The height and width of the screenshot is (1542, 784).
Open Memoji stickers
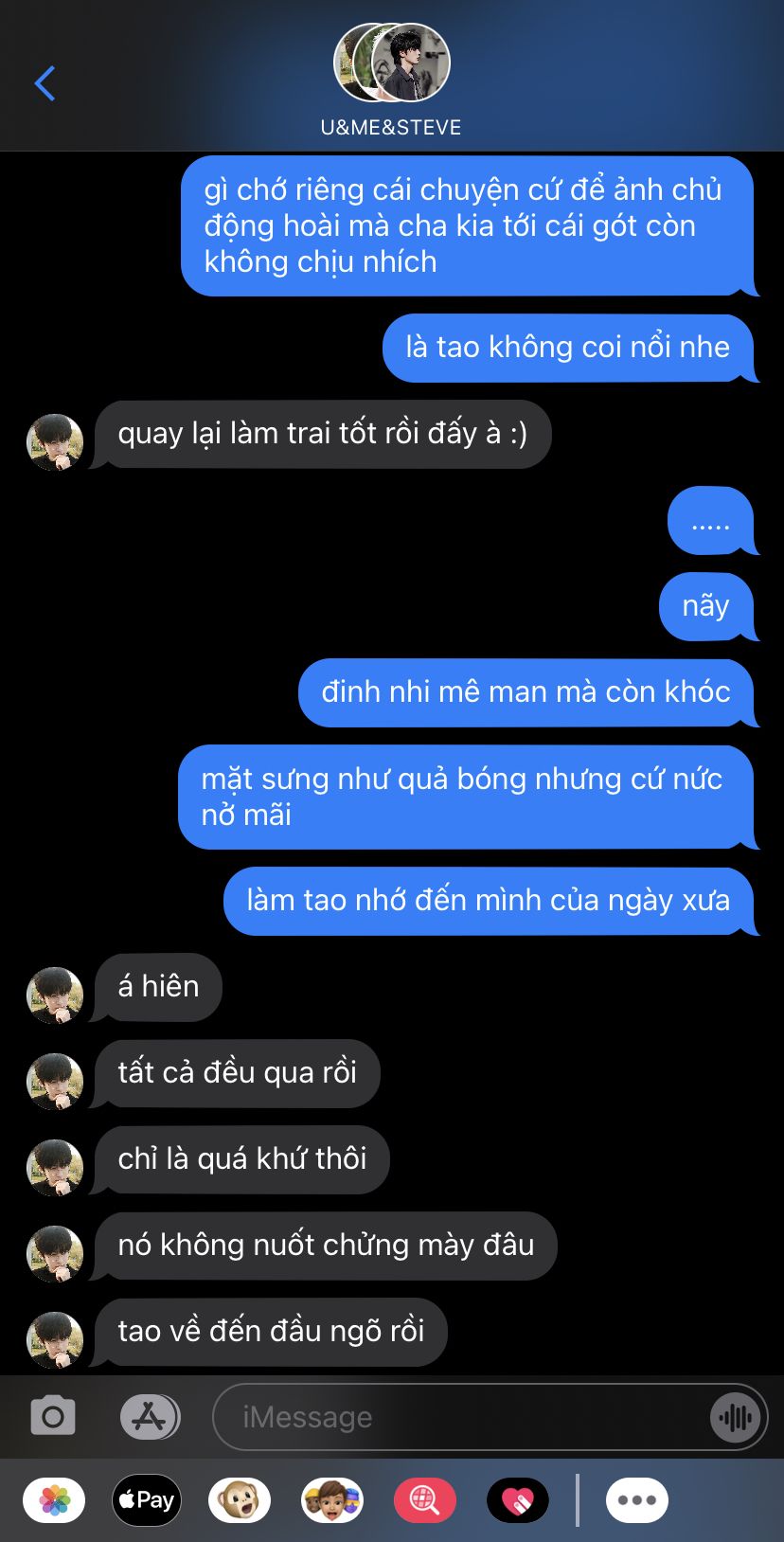pos(332,1500)
